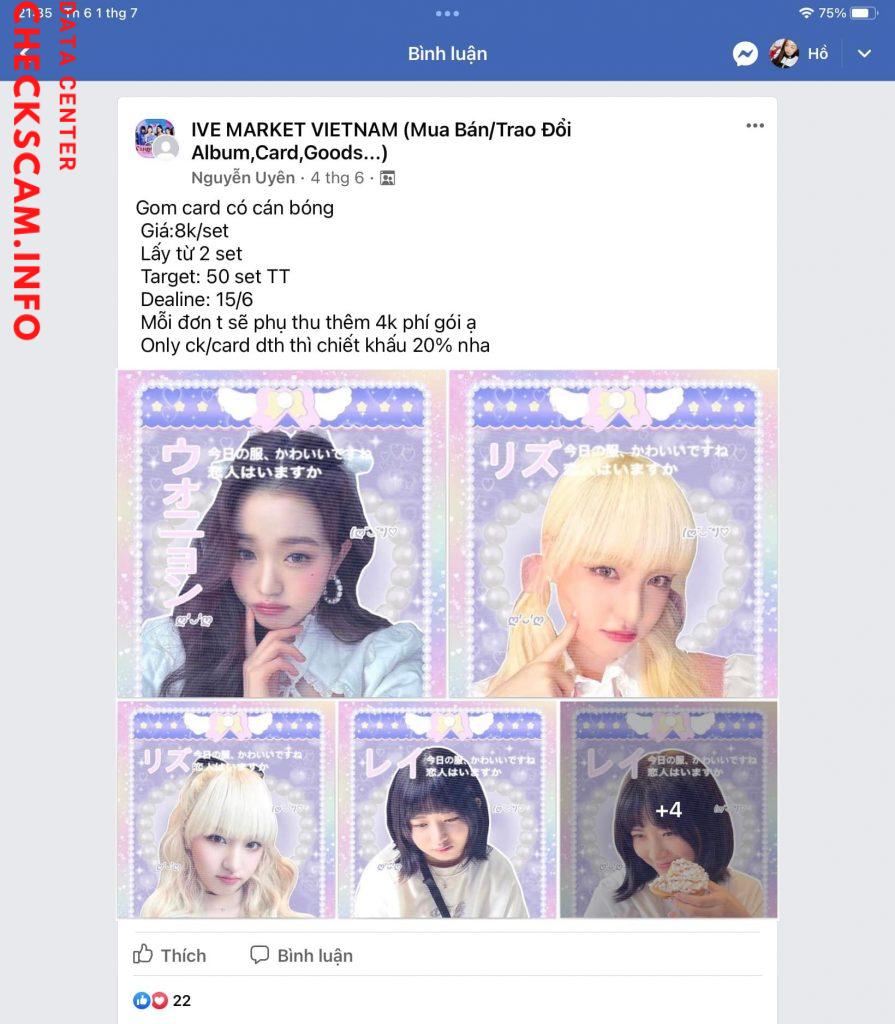Image resolution: width=895 pixels, height=1024 pixels.
Task: Open the first photo of the post
Action: coord(282,533)
